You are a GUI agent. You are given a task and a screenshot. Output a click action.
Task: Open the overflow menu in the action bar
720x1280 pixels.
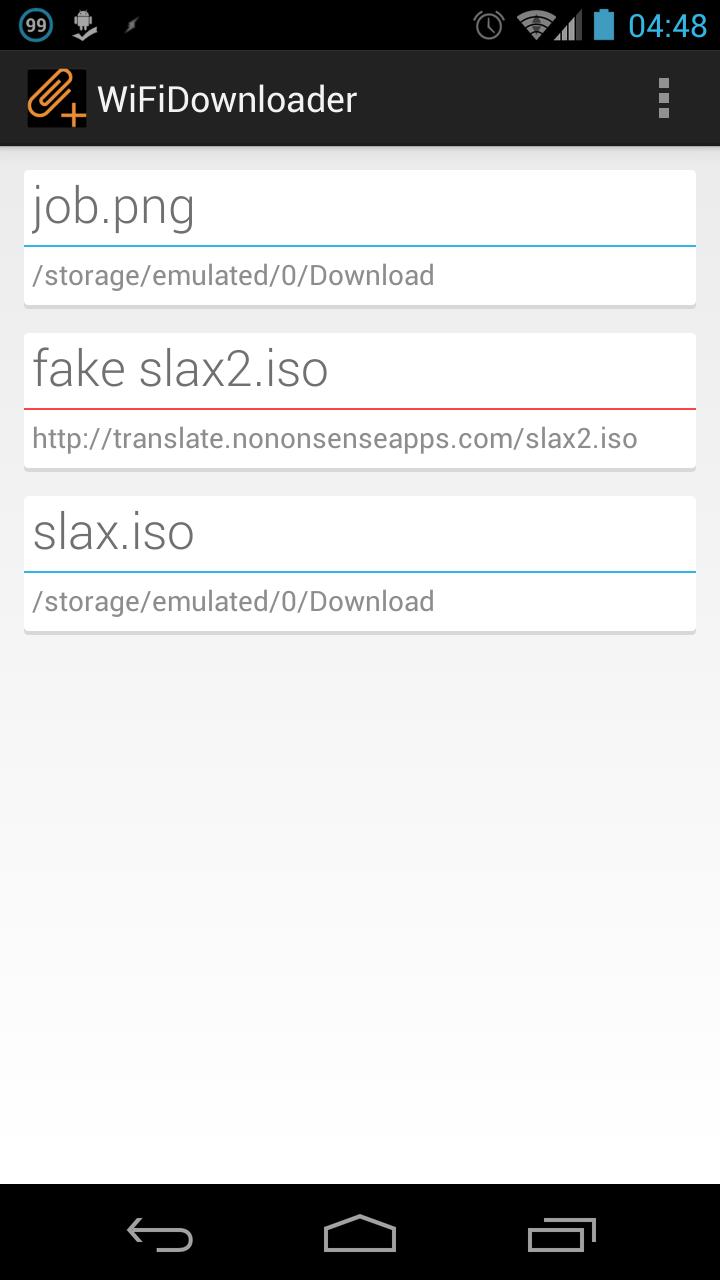pyautogui.click(x=663, y=97)
